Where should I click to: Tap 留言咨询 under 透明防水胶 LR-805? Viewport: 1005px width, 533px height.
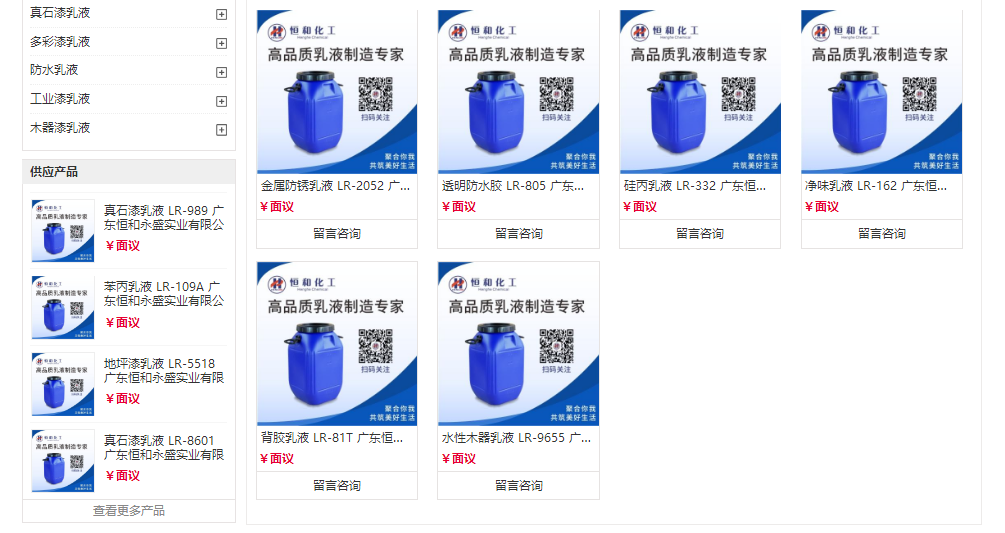(x=518, y=233)
